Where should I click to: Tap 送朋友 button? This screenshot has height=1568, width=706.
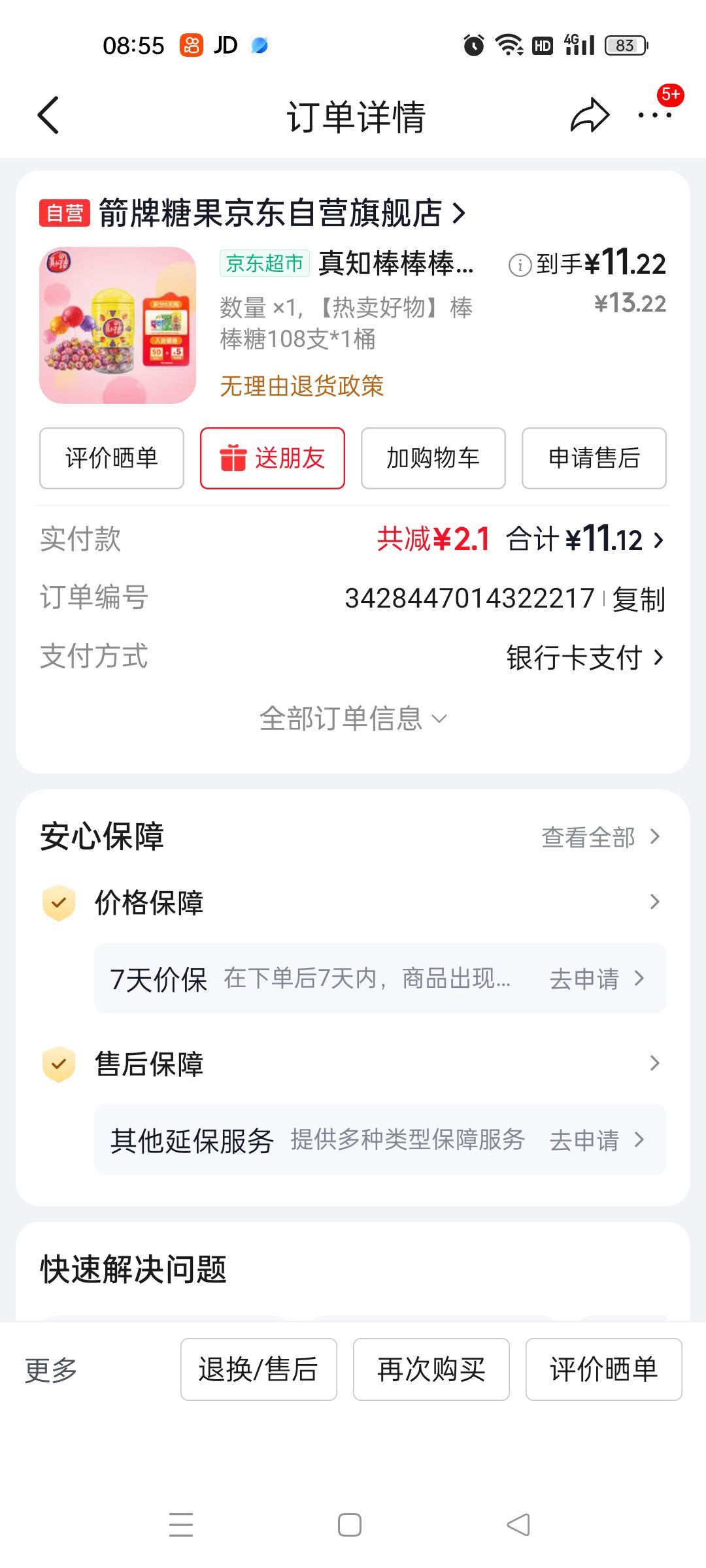click(x=273, y=458)
